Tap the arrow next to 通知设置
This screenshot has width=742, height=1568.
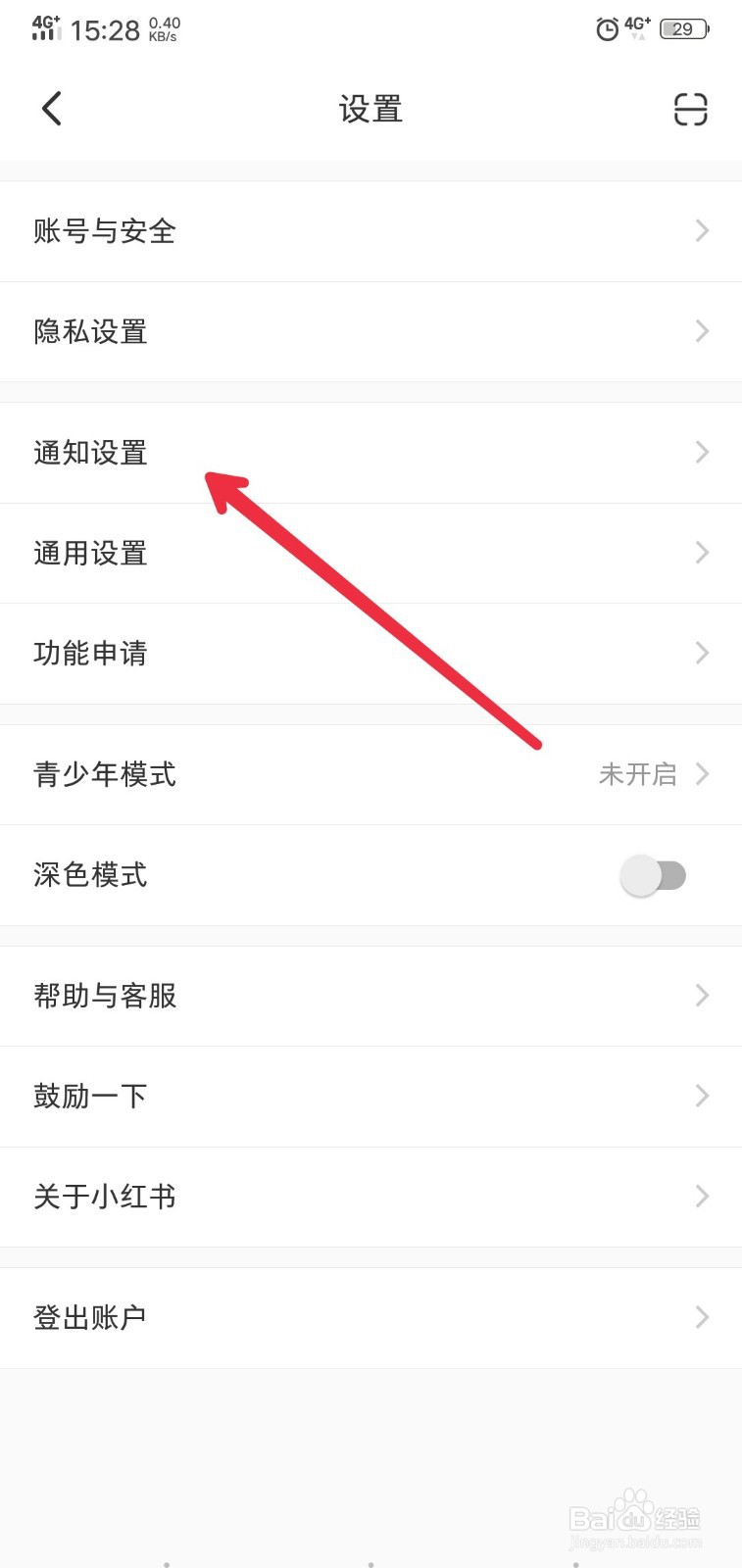[x=701, y=453]
